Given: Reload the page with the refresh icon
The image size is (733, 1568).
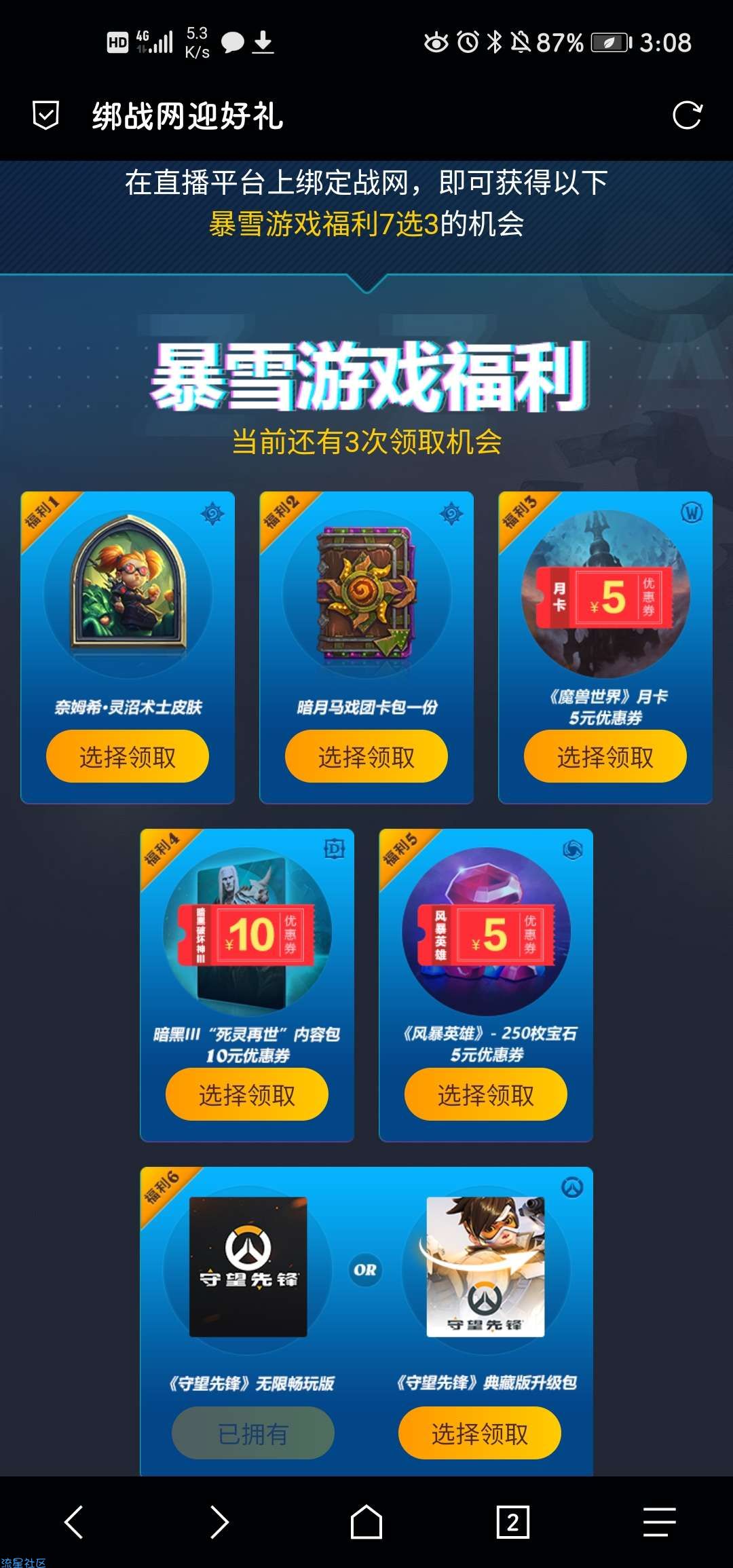Looking at the screenshot, I should [687, 115].
